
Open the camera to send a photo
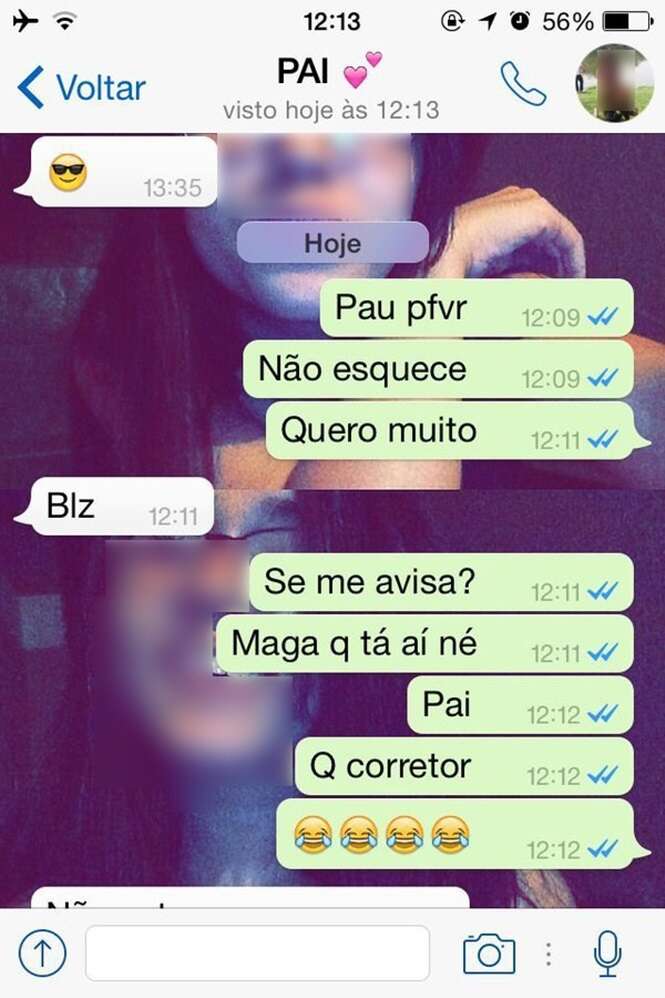(488, 953)
